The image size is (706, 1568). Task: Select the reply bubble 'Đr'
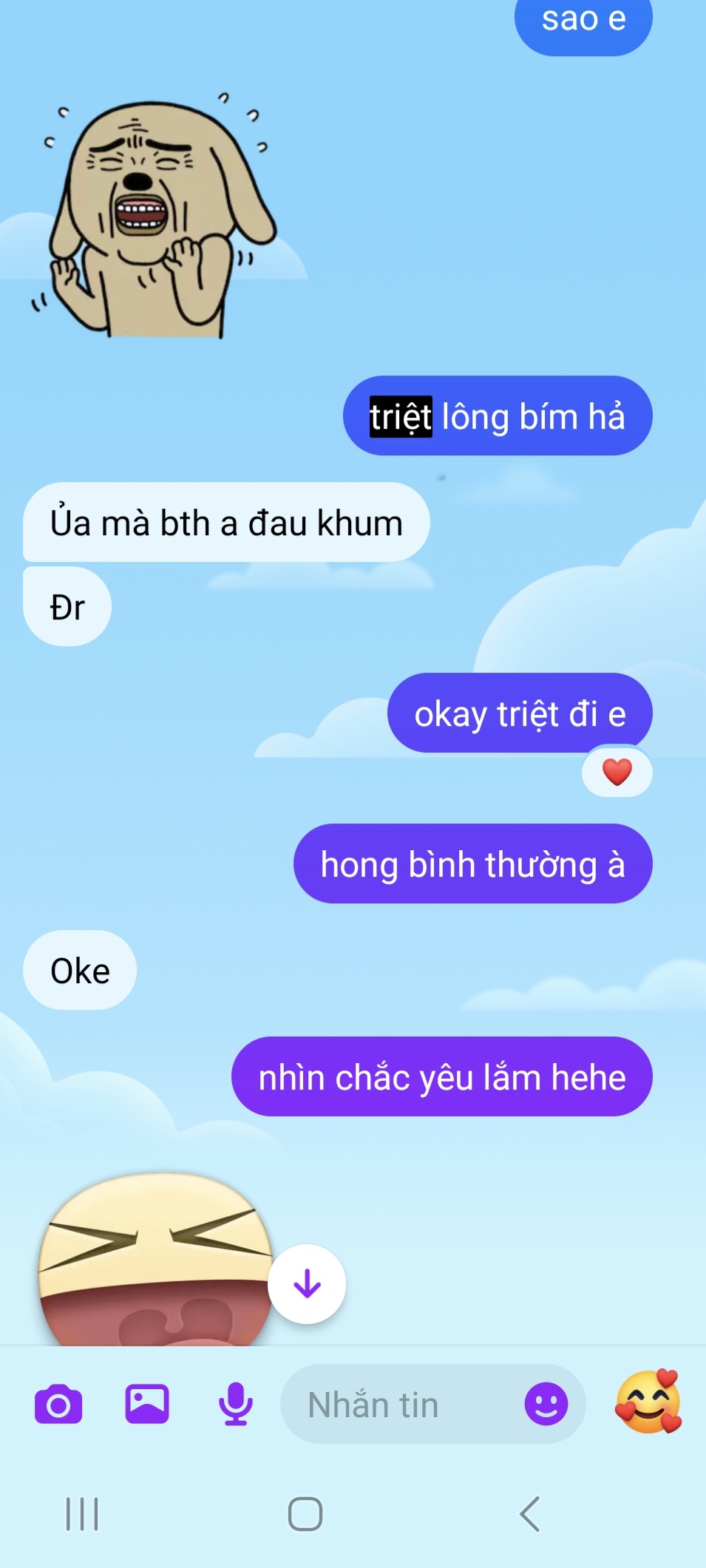tap(67, 605)
